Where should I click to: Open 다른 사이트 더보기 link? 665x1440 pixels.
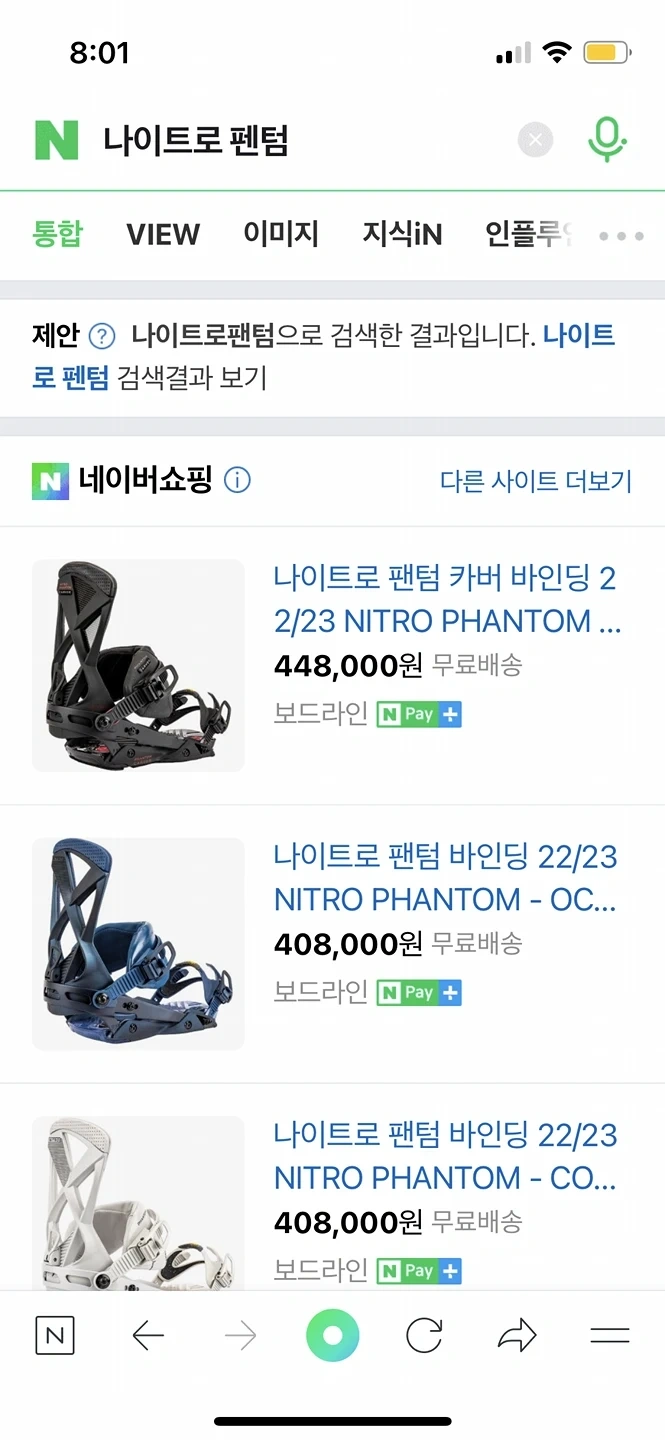pyautogui.click(x=536, y=481)
